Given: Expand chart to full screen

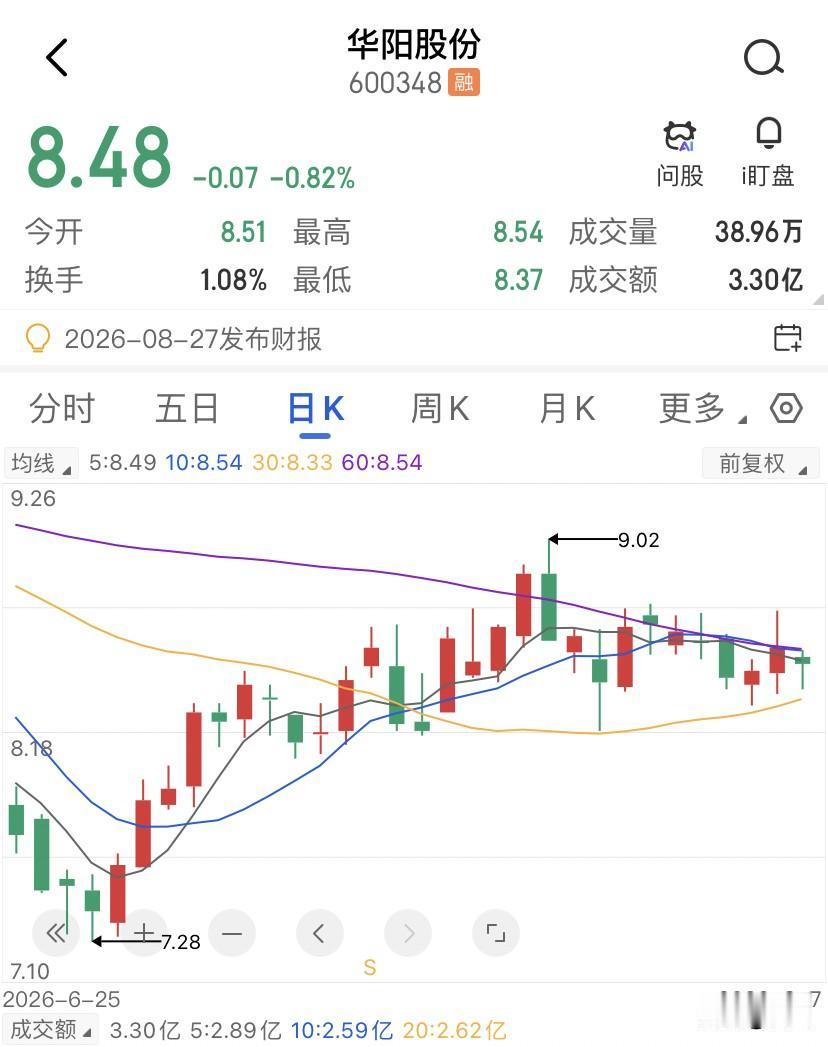Looking at the screenshot, I should pyautogui.click(x=495, y=933).
